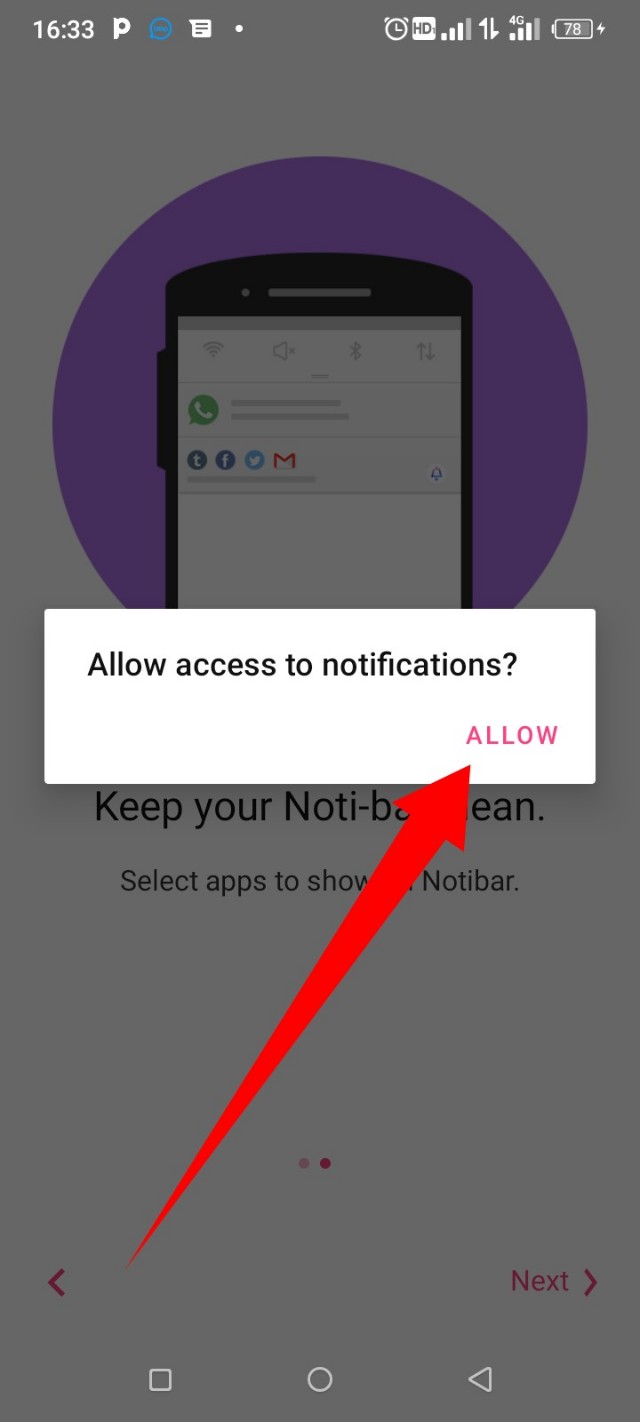This screenshot has height=1422, width=640.
Task: Tap the system back button
Action: pyautogui.click(x=480, y=1380)
